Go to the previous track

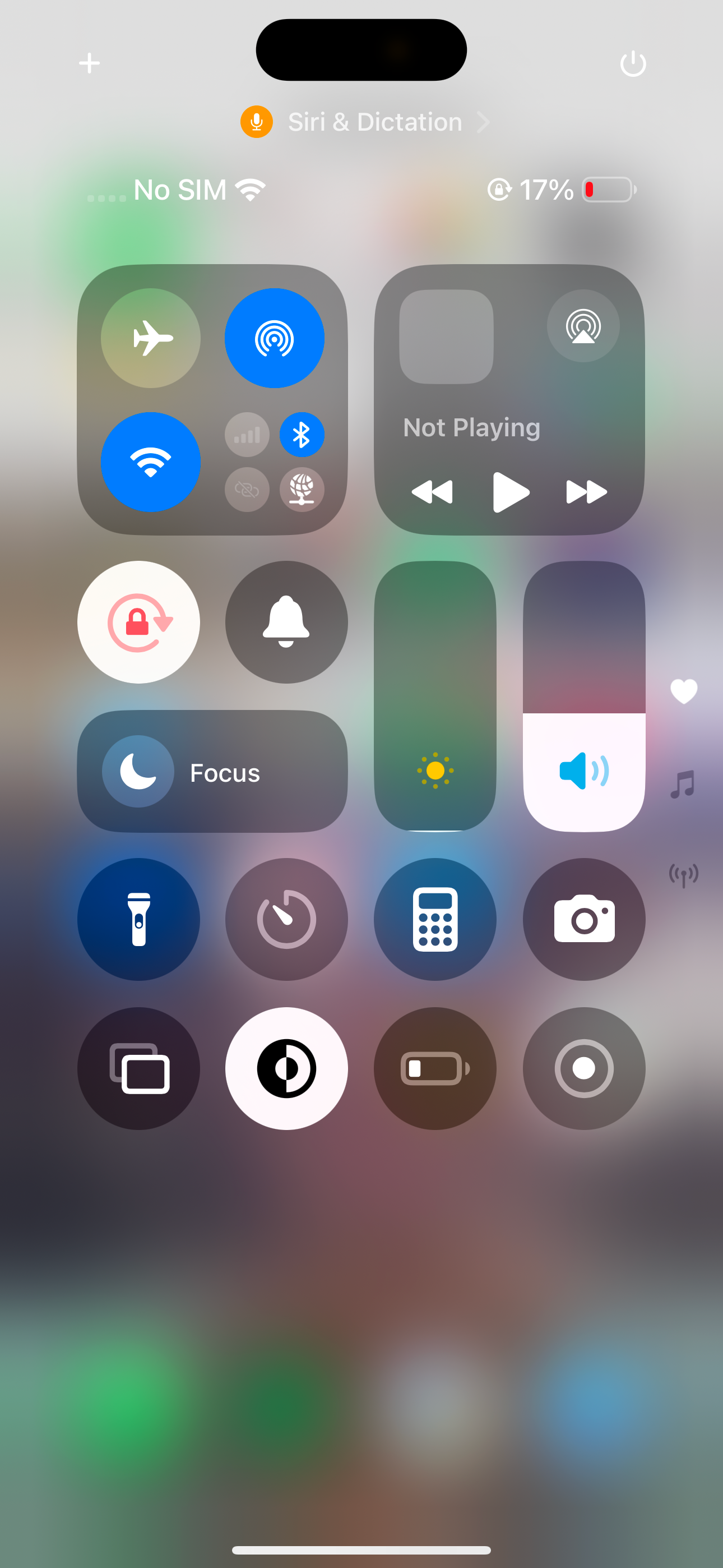click(432, 492)
